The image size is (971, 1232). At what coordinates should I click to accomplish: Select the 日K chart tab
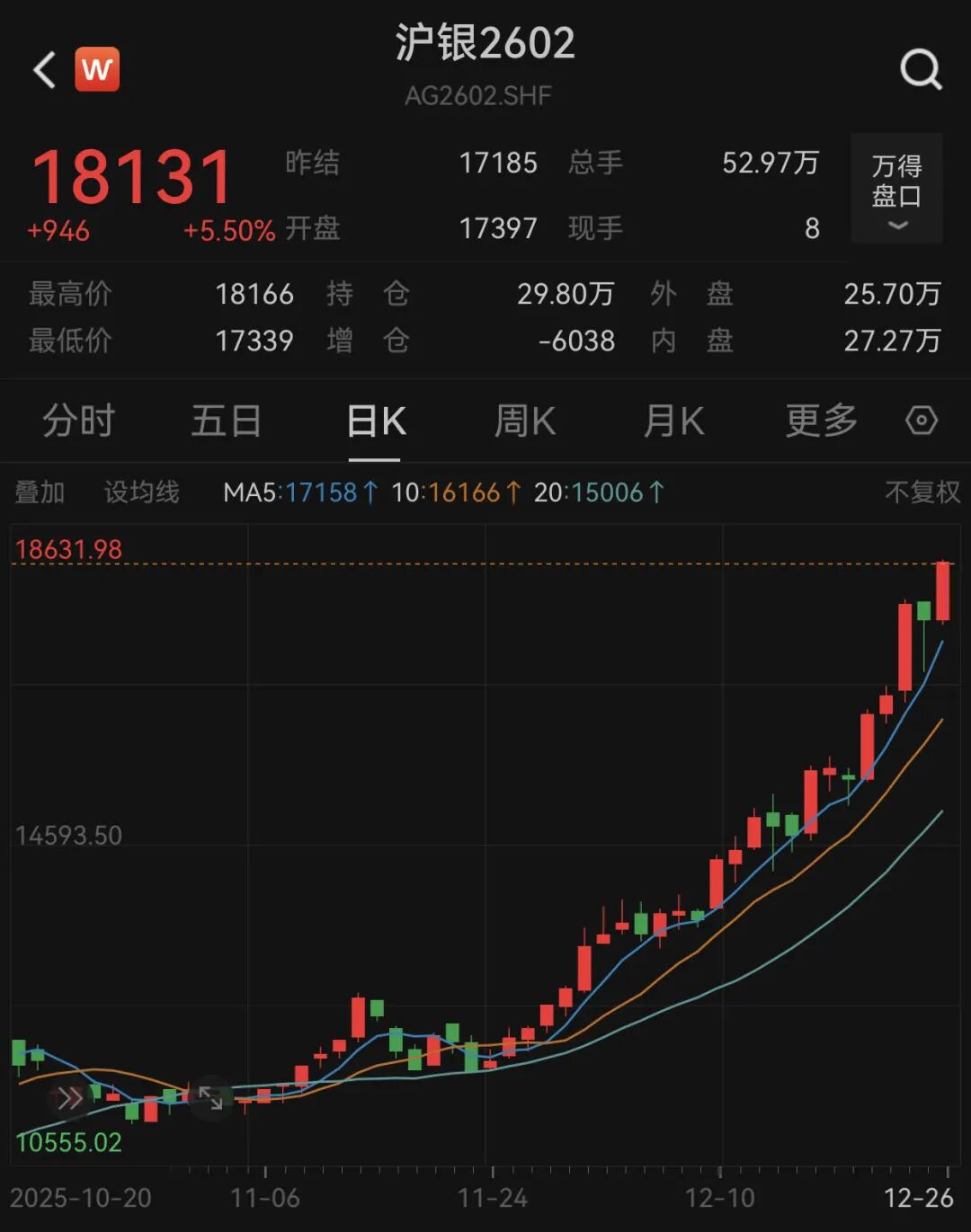pos(376,421)
